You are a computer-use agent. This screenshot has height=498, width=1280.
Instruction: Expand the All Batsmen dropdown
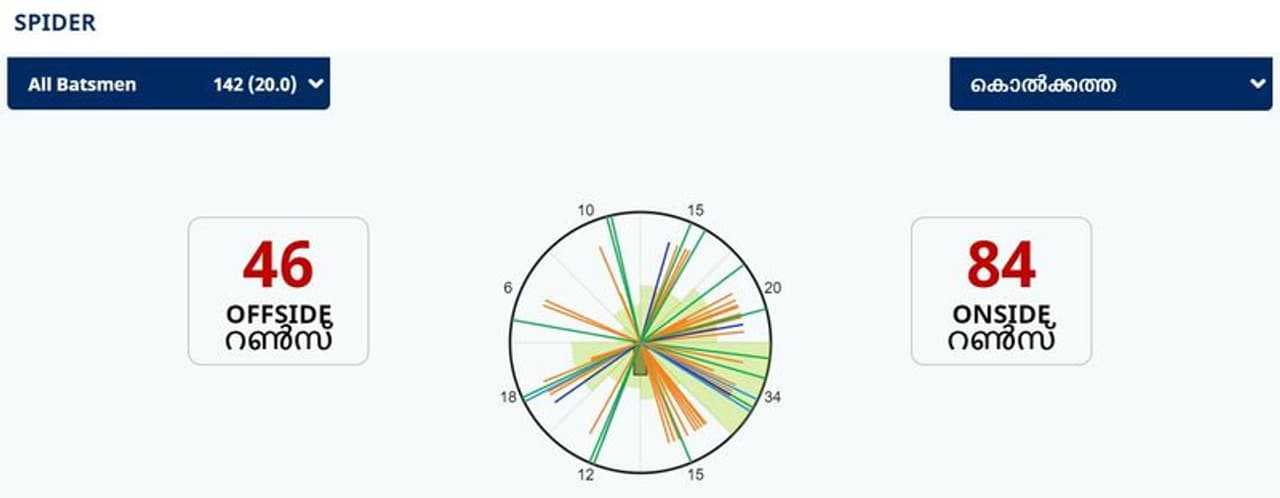coord(168,84)
